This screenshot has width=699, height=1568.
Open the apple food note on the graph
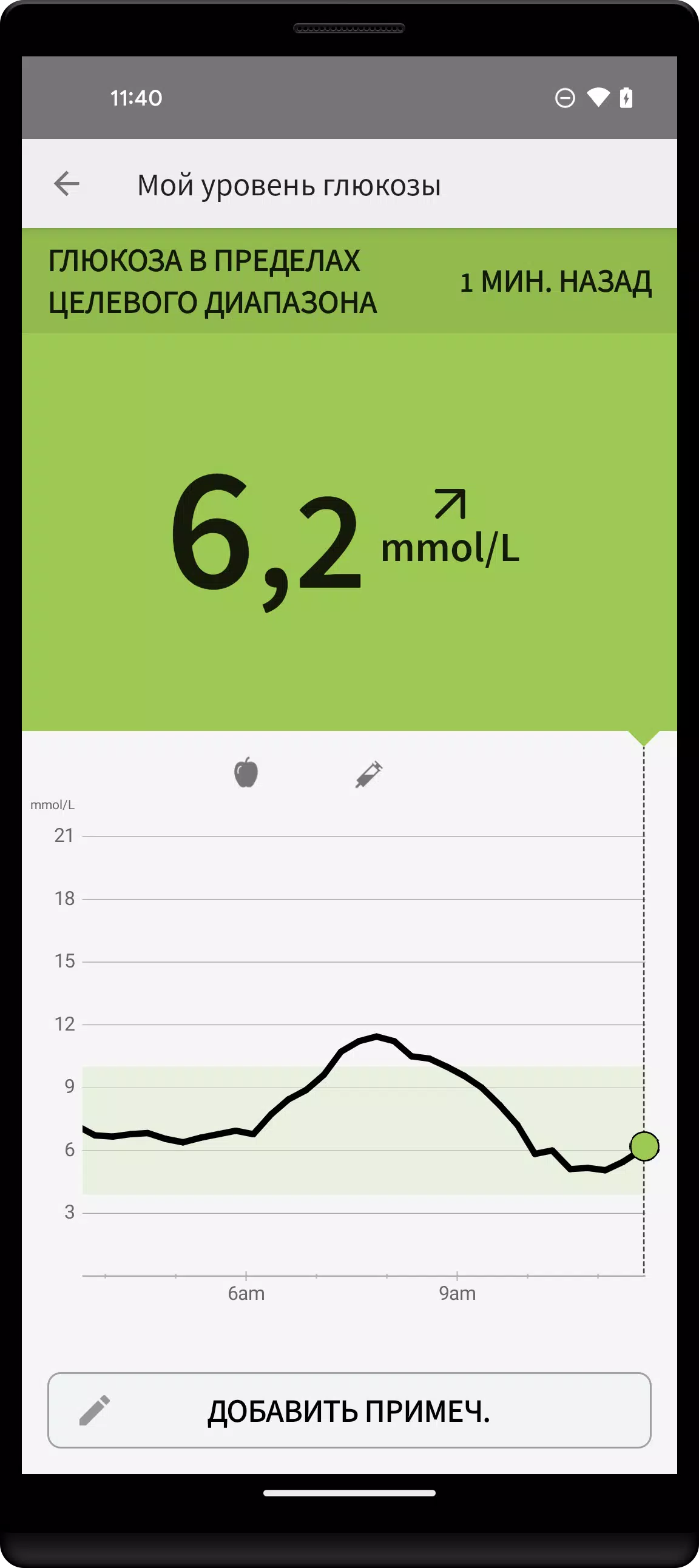(246, 772)
